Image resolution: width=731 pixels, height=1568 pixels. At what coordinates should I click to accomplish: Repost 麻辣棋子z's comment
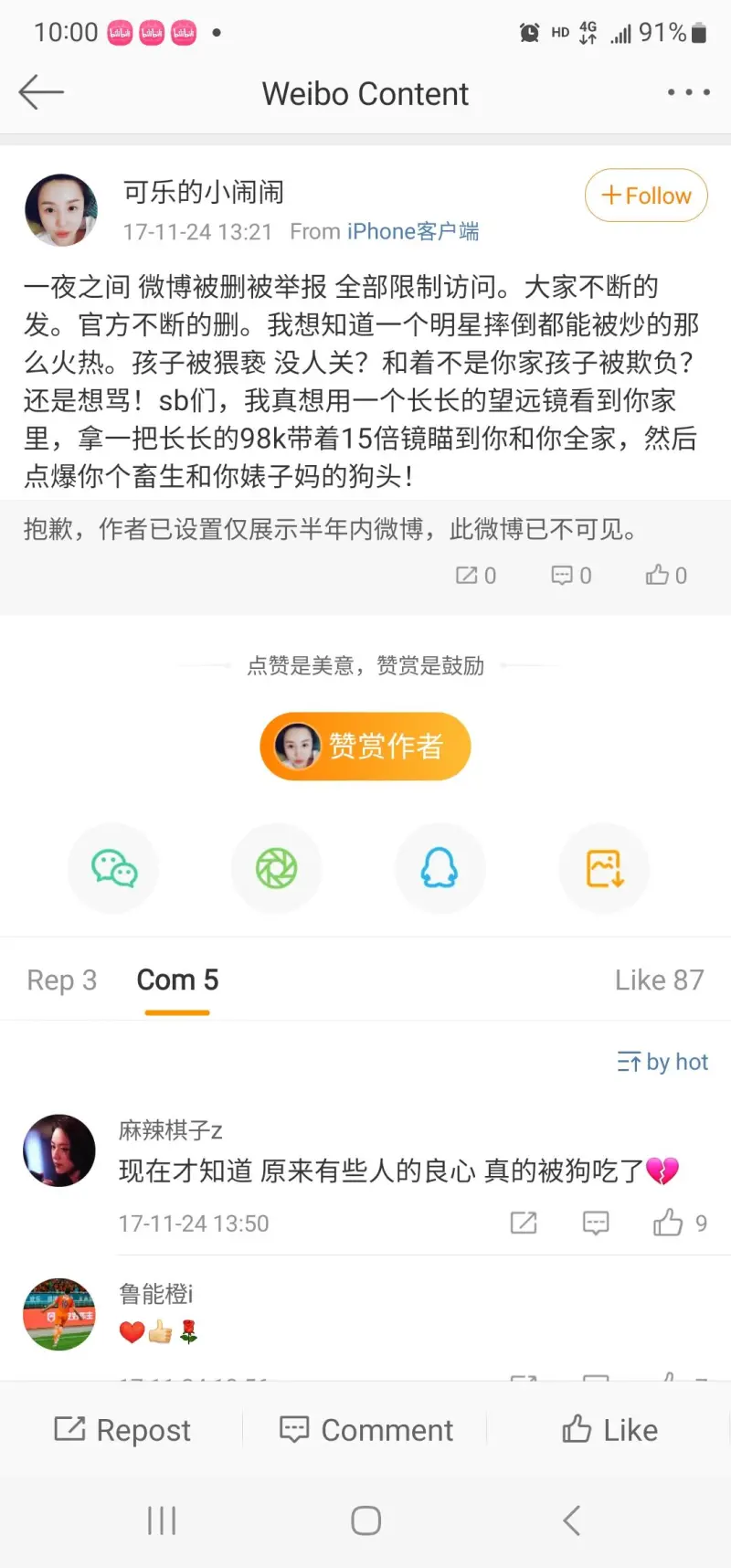[x=524, y=1223]
